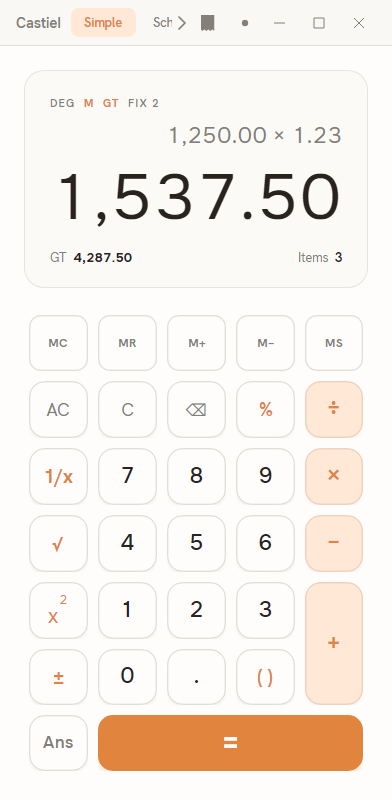Enter the digit 7
This screenshot has height=800, width=392.
127,476
